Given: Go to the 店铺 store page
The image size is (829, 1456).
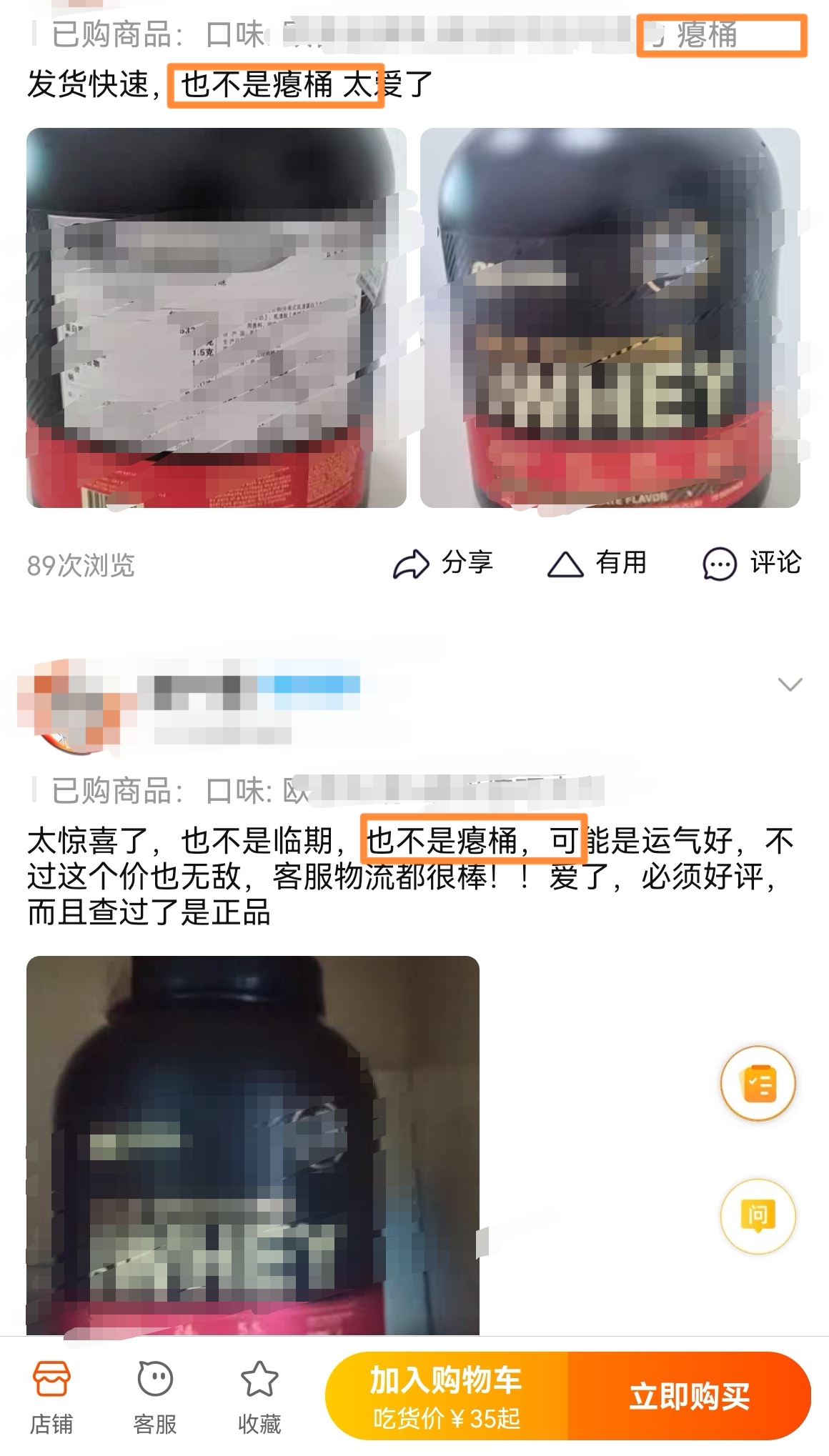Looking at the screenshot, I should click(51, 1398).
